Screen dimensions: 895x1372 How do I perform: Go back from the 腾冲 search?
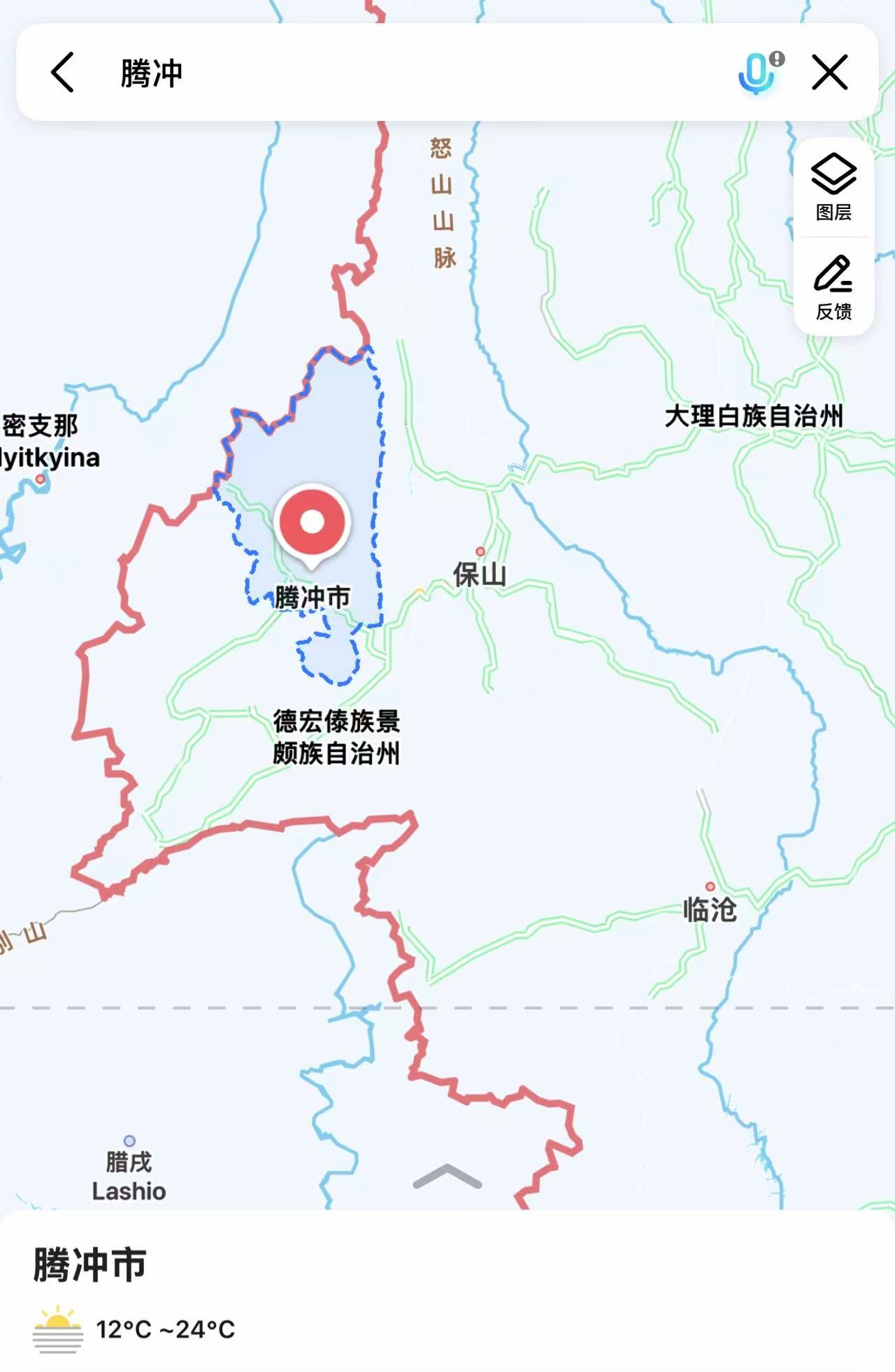(x=63, y=73)
